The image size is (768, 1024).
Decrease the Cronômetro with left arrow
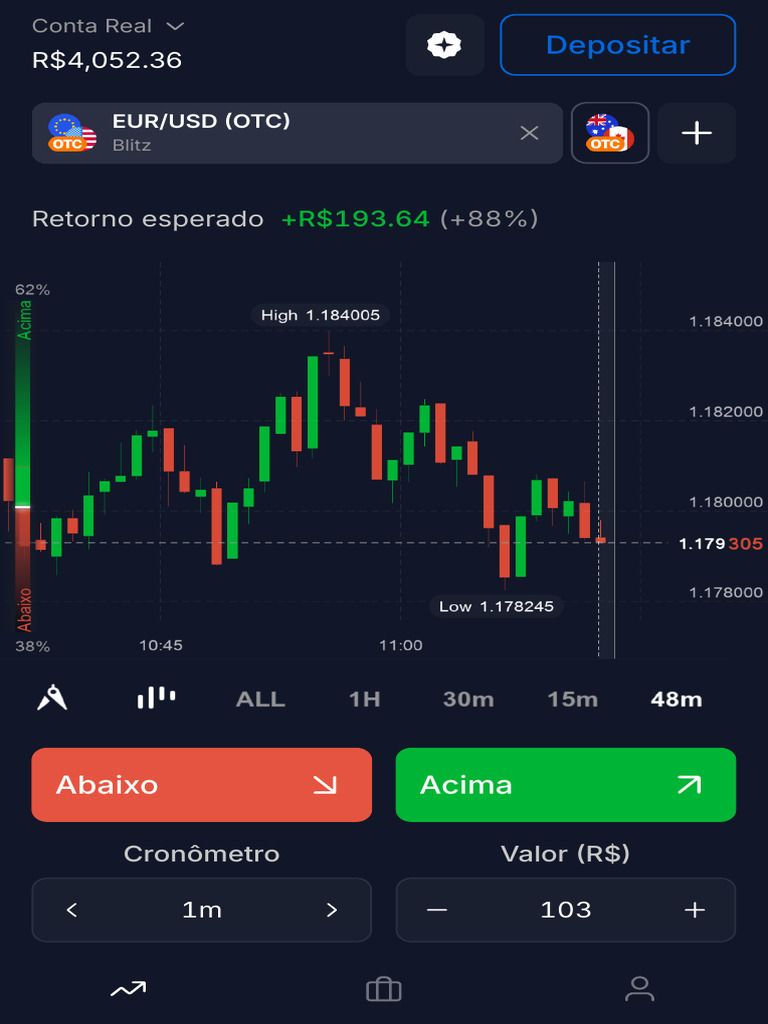72,910
